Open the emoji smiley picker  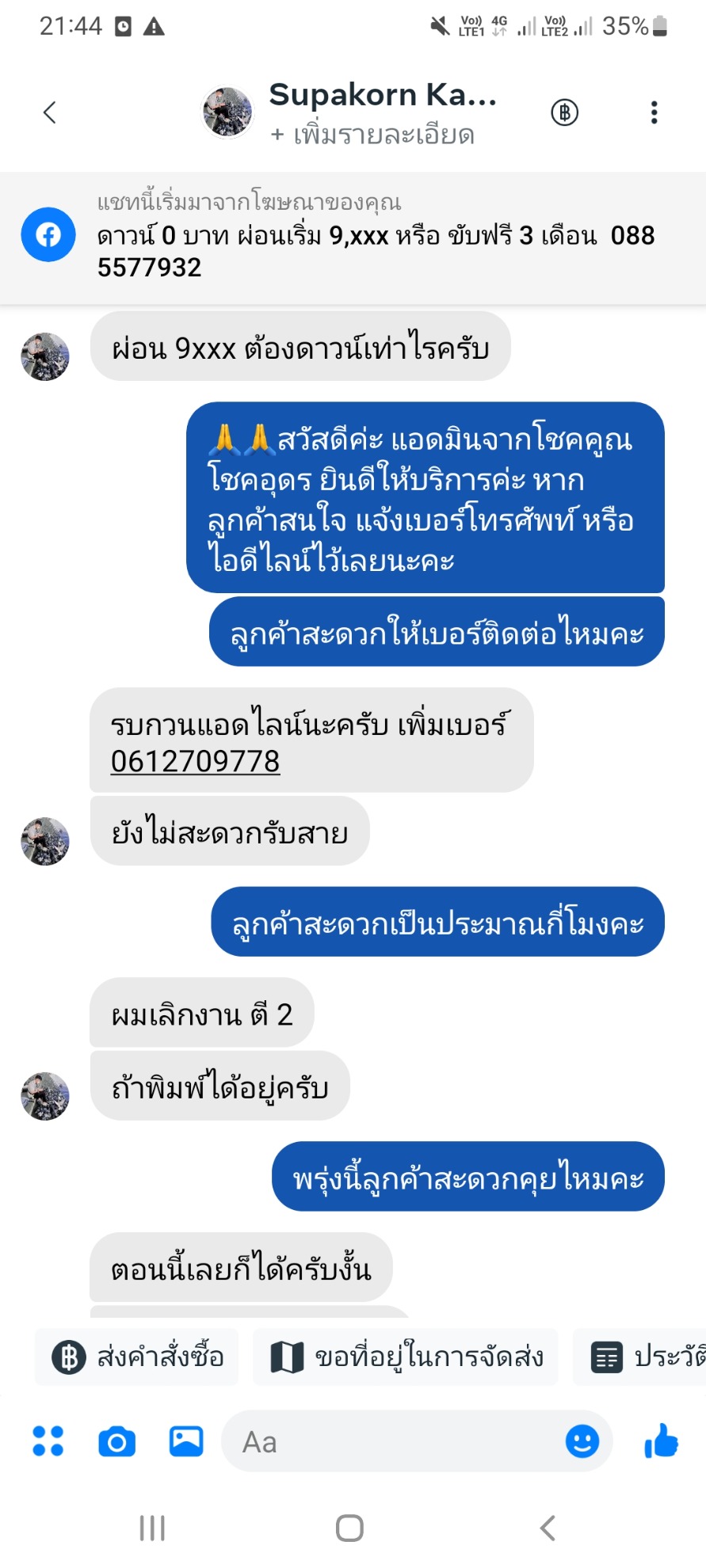[582, 1441]
